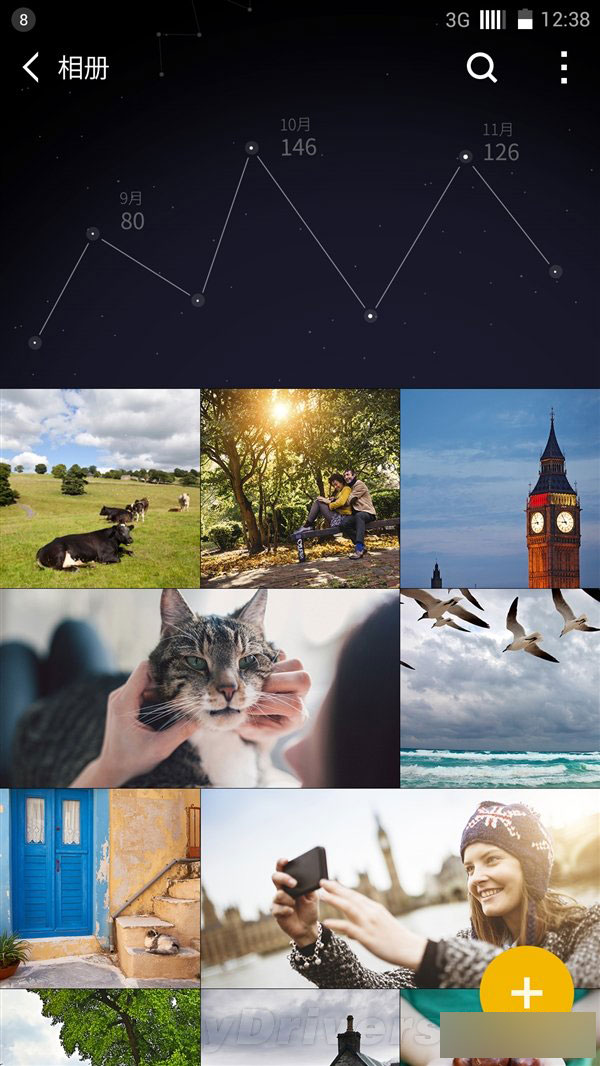Image resolution: width=600 pixels, height=1066 pixels.
Task: Open the cat being petted photo
Action: pyautogui.click(x=199, y=688)
